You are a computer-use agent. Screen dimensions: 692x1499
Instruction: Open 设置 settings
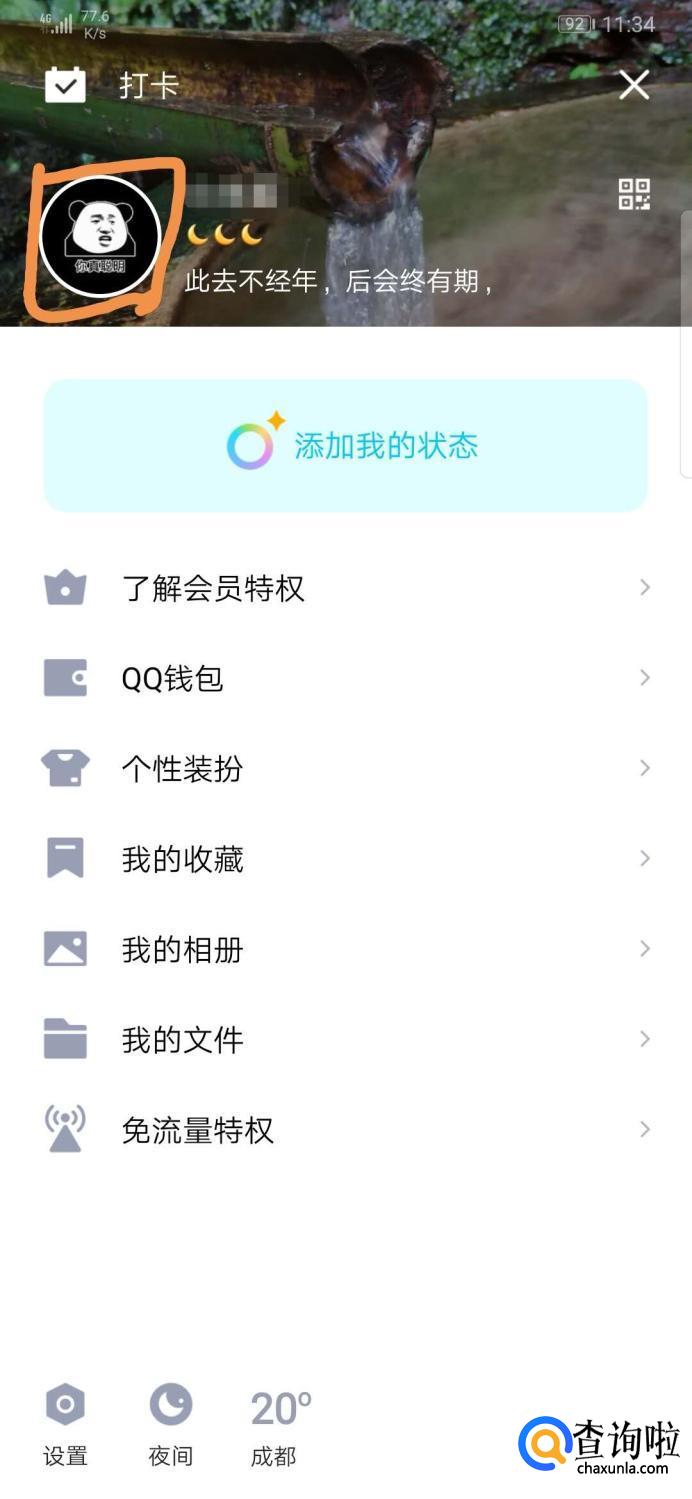click(x=65, y=1424)
